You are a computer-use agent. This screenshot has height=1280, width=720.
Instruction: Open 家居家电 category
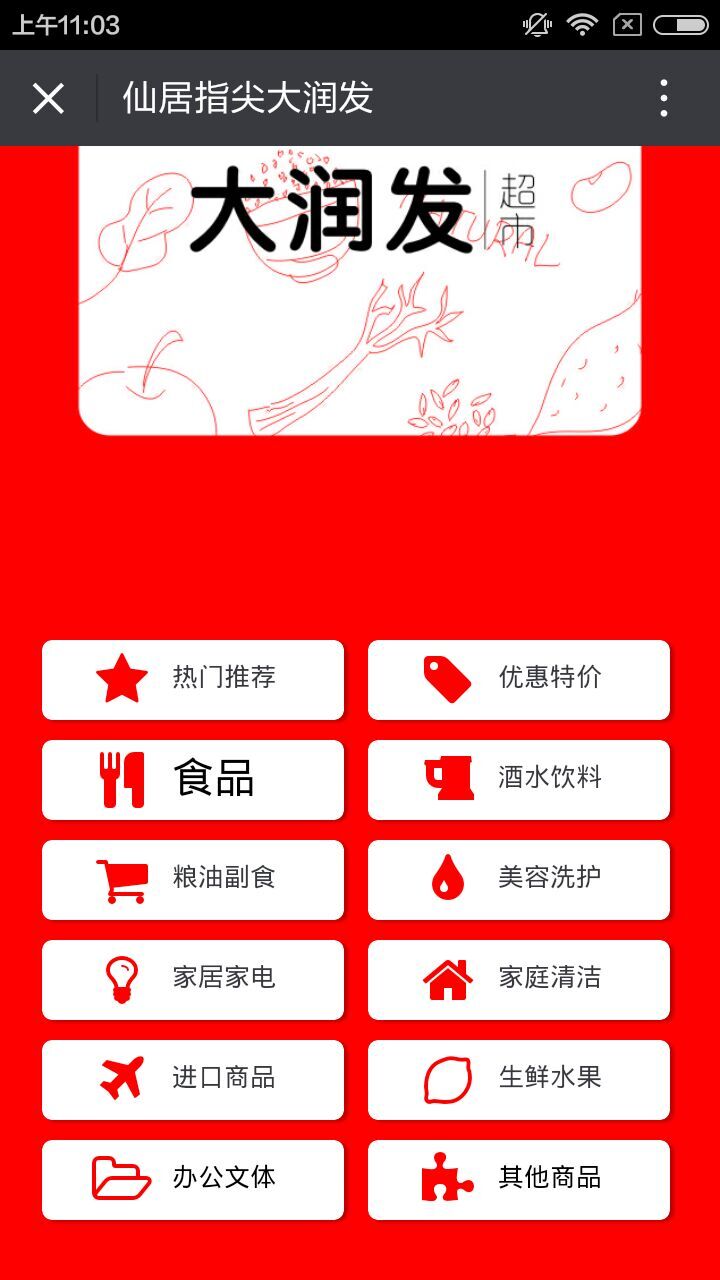pos(193,979)
